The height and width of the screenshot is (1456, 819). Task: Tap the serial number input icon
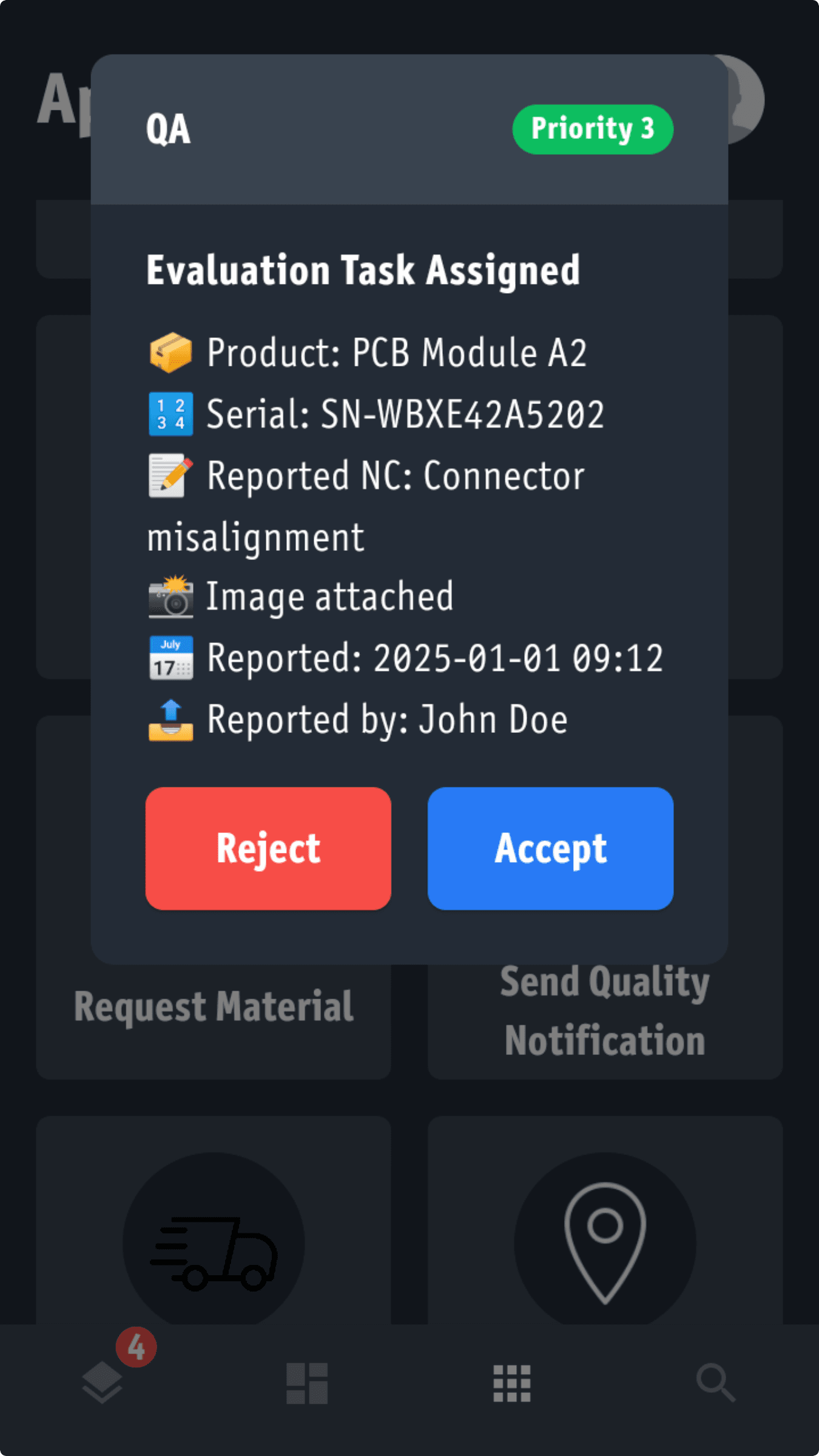tap(170, 414)
